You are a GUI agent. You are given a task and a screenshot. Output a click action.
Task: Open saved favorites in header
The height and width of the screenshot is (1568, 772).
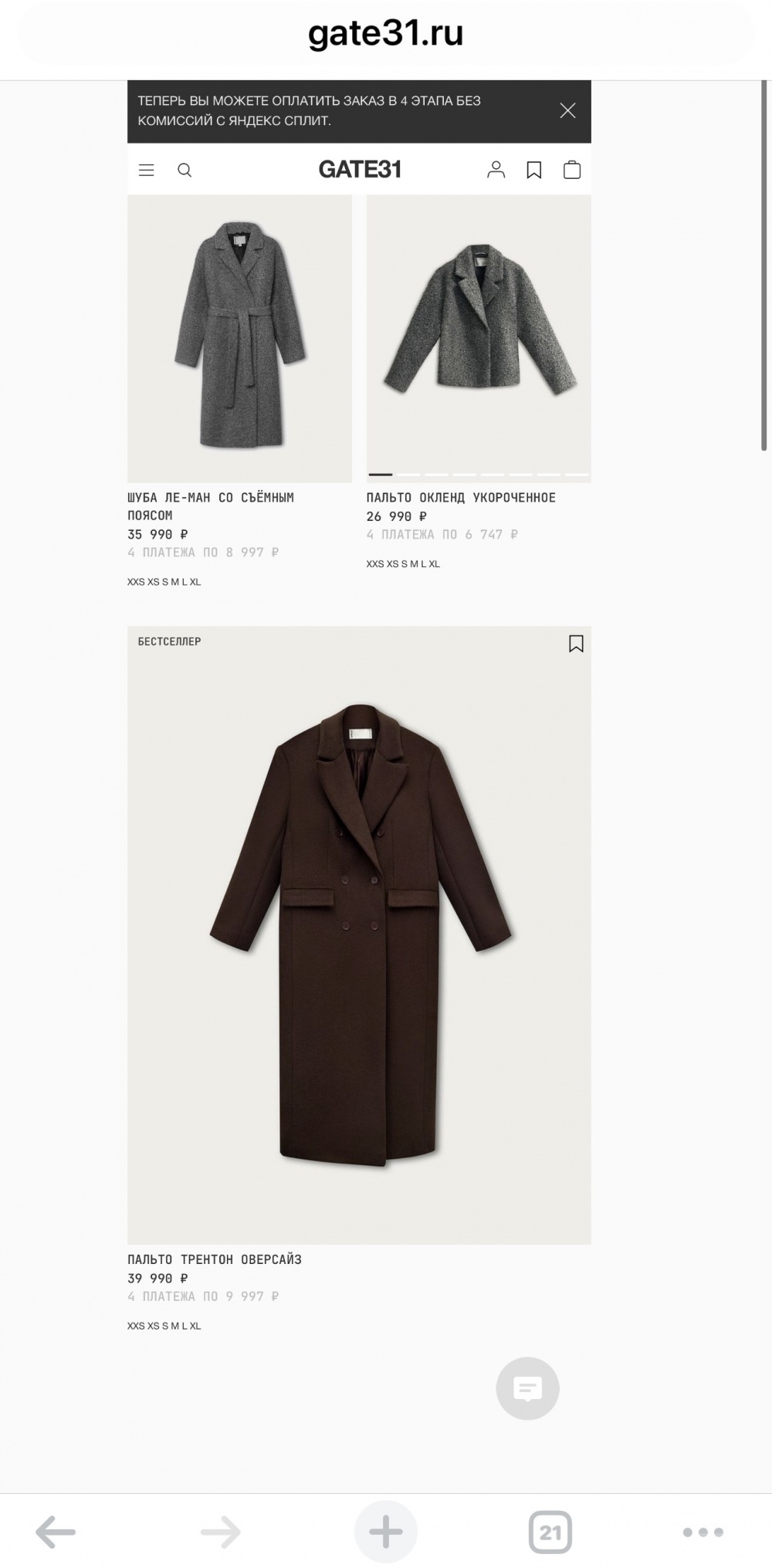point(533,170)
